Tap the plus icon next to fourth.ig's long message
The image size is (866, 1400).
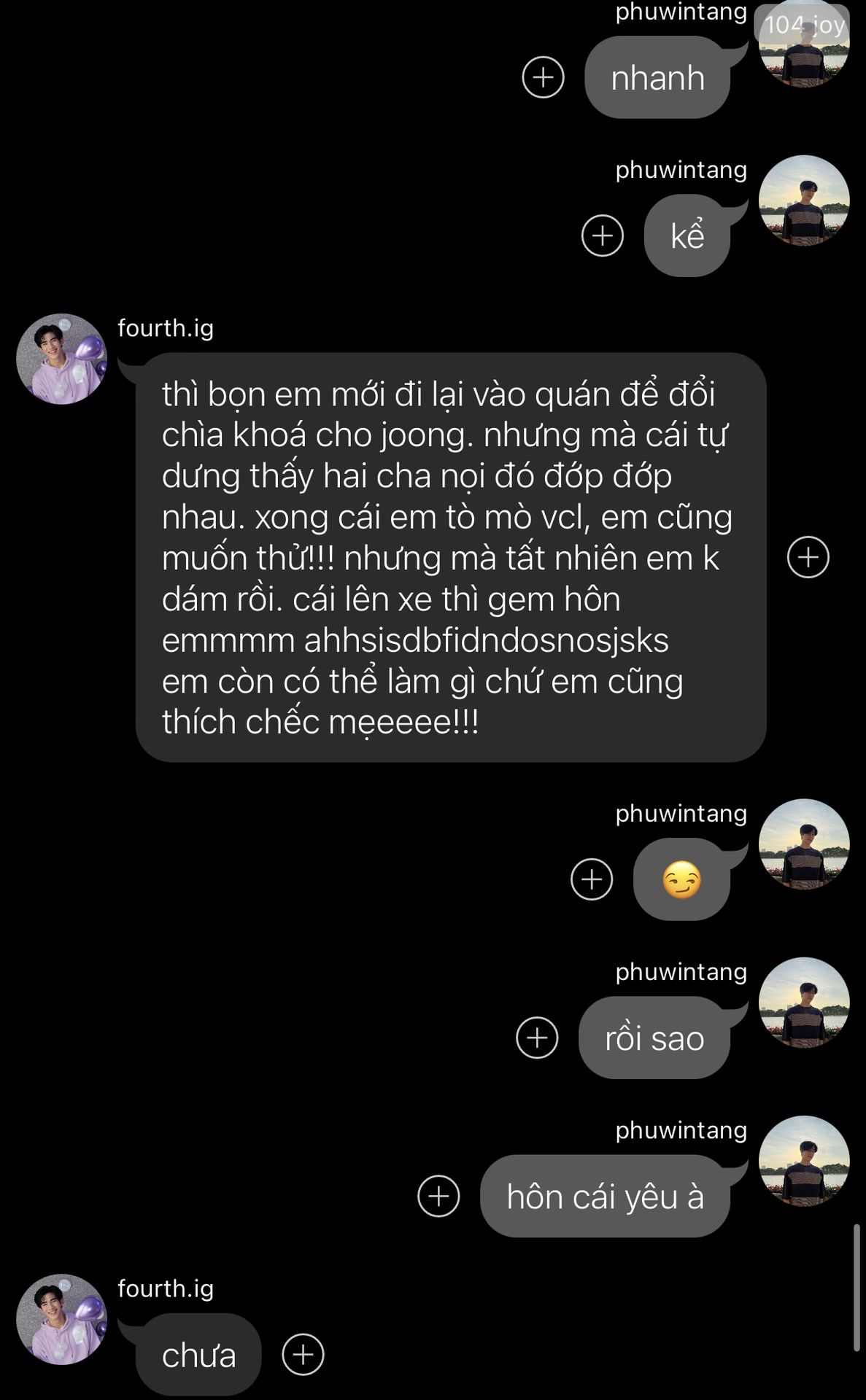pyautogui.click(x=808, y=557)
